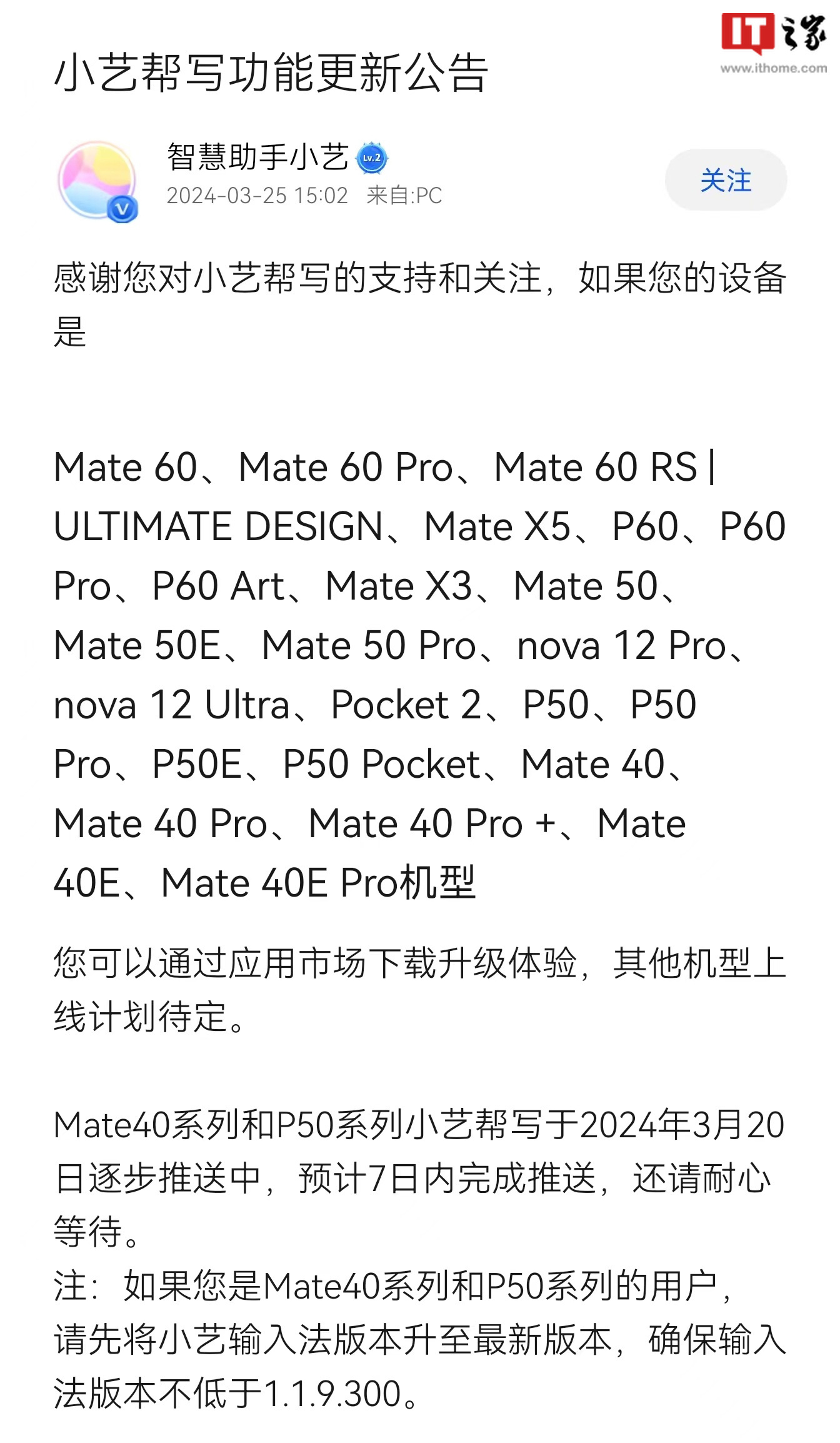
Task: Tap the author name 智慧助手小艺
Action: coord(257,156)
